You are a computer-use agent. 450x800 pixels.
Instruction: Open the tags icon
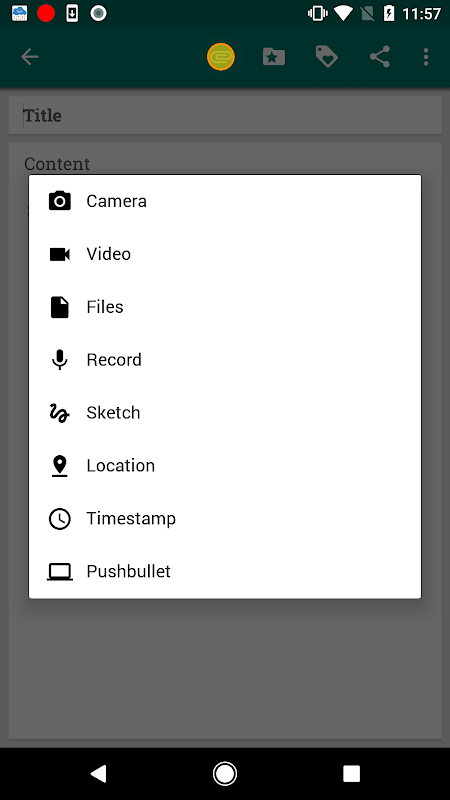[x=327, y=57]
